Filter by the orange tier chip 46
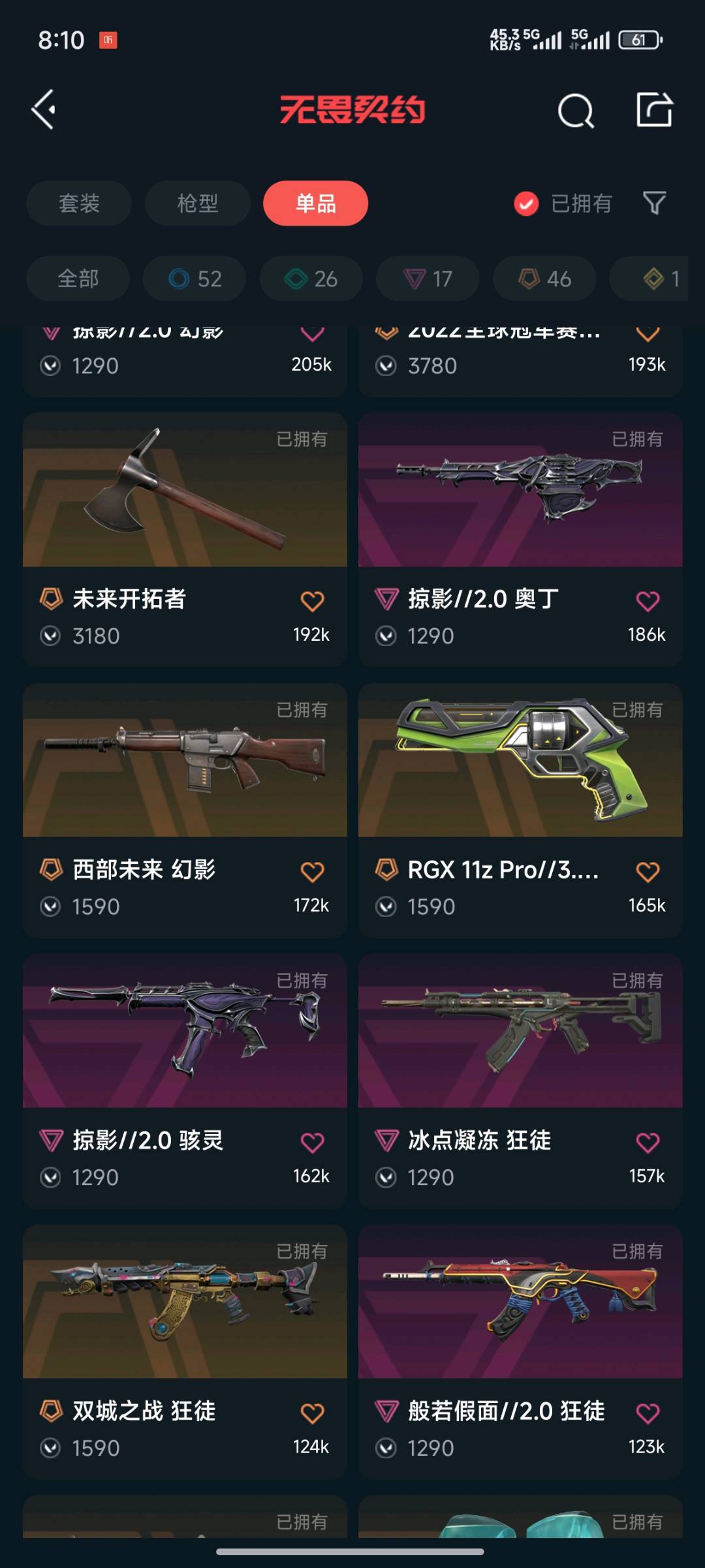Screen dimensions: 705x1568 (x=544, y=279)
